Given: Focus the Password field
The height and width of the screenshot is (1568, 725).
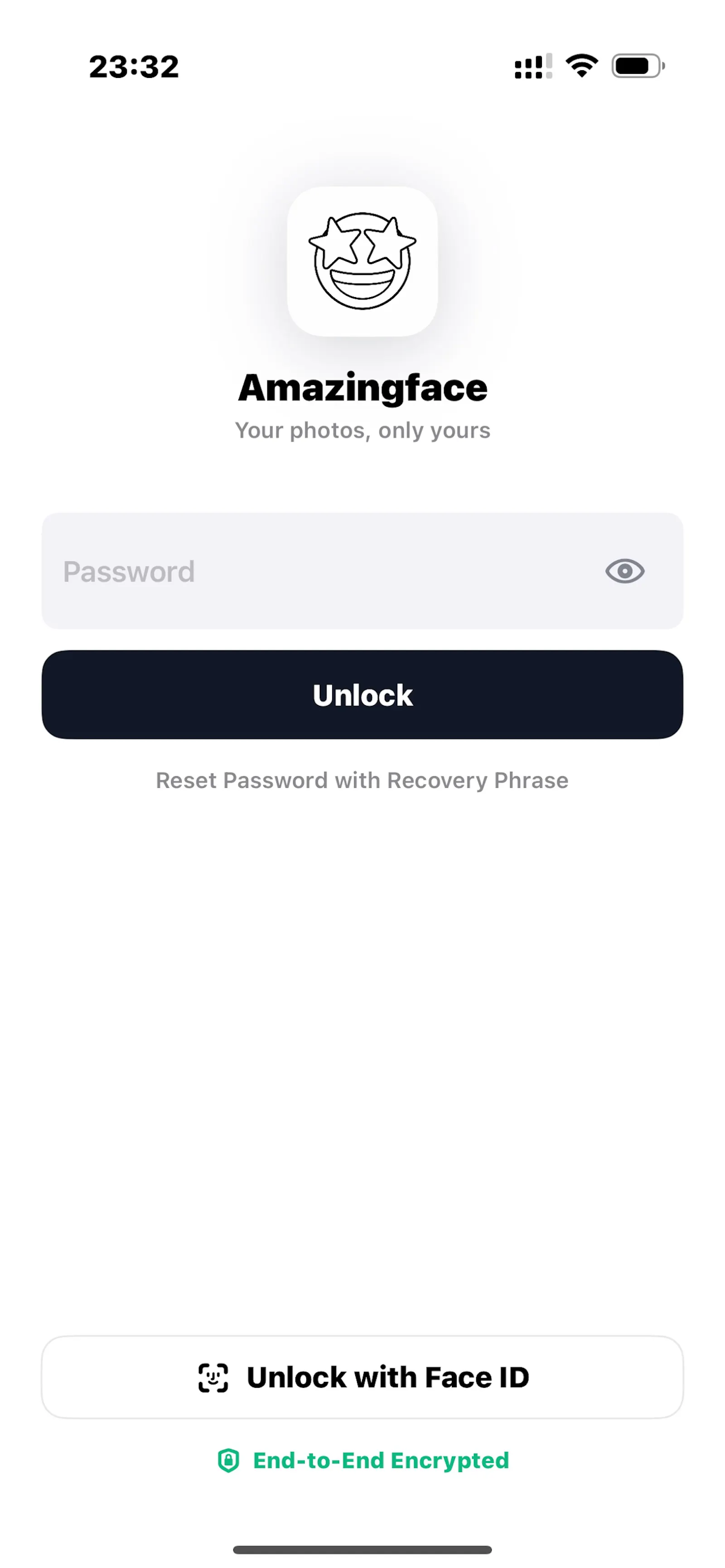Looking at the screenshot, I should [x=362, y=571].
